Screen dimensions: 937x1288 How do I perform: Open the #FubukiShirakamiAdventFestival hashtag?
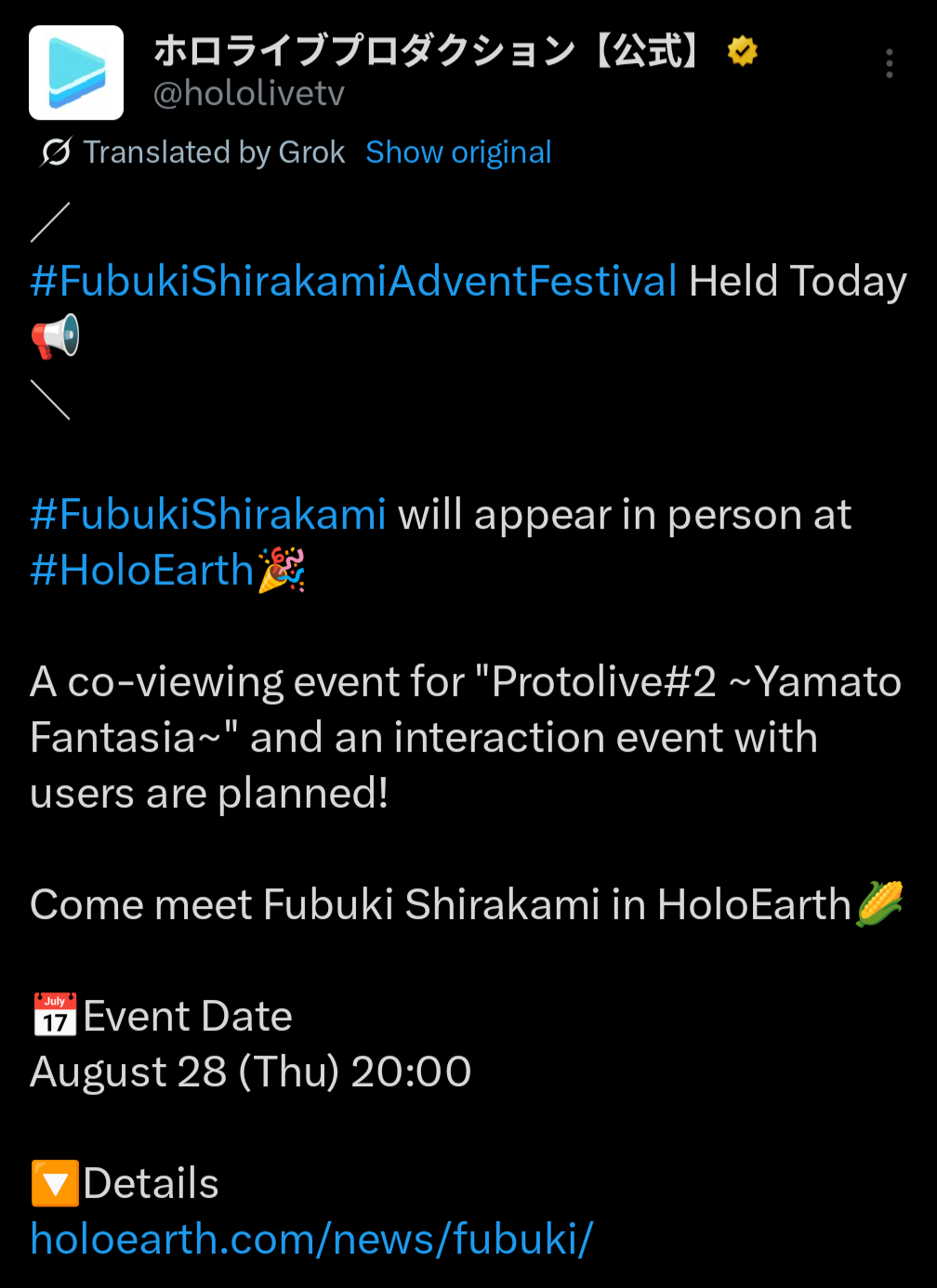(353, 281)
